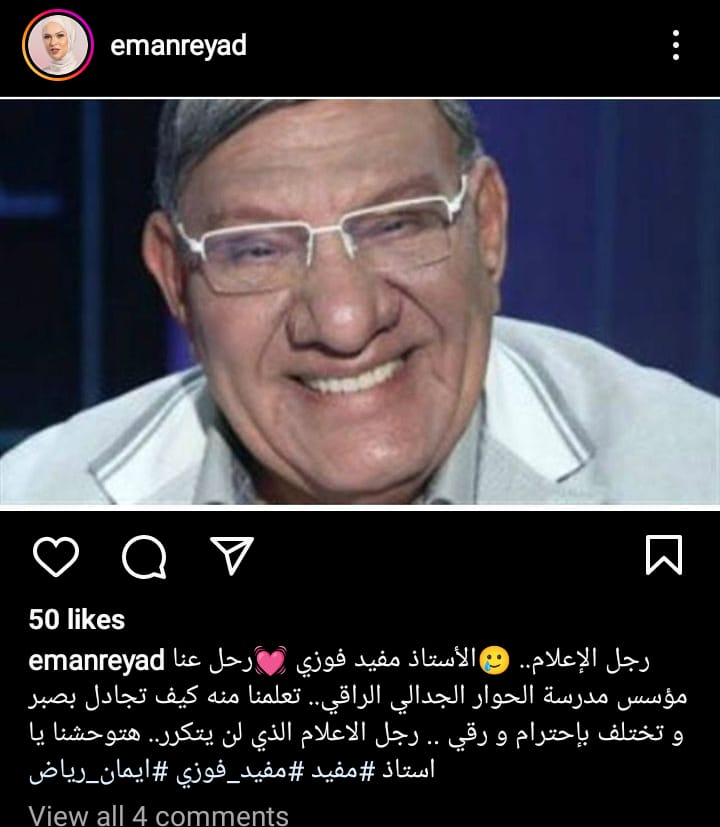View who gave the 50 likes
Screen dimensions: 720x827
pyautogui.click(x=77, y=620)
